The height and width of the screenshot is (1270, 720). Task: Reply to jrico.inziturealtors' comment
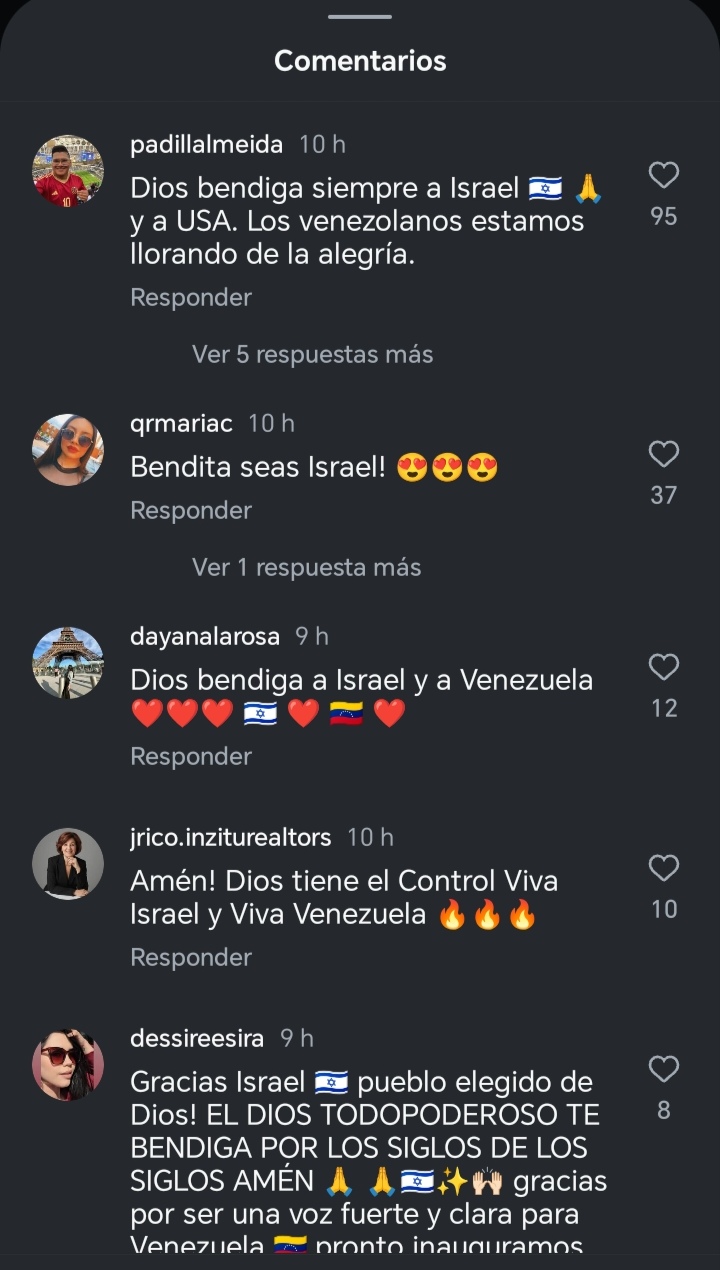tap(191, 957)
